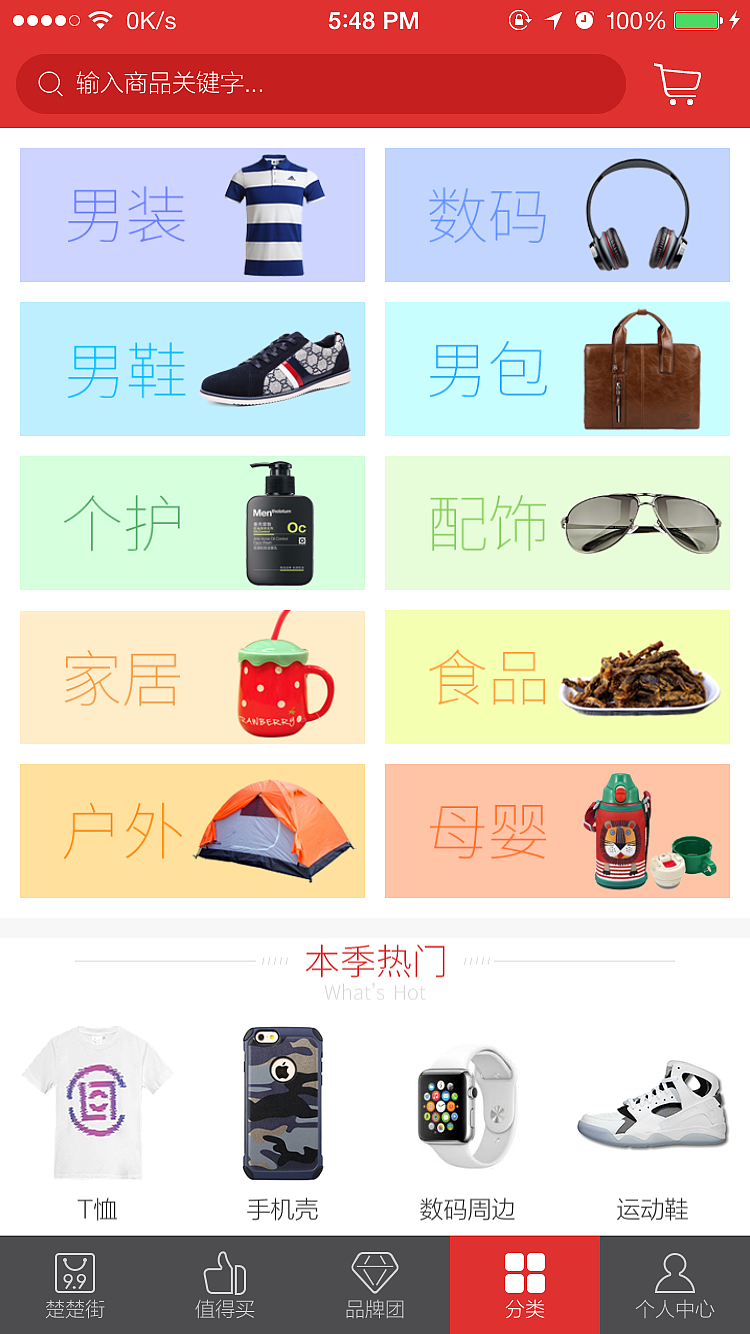
Task: Select the 配饰 sunglasses category
Action: tap(557, 523)
